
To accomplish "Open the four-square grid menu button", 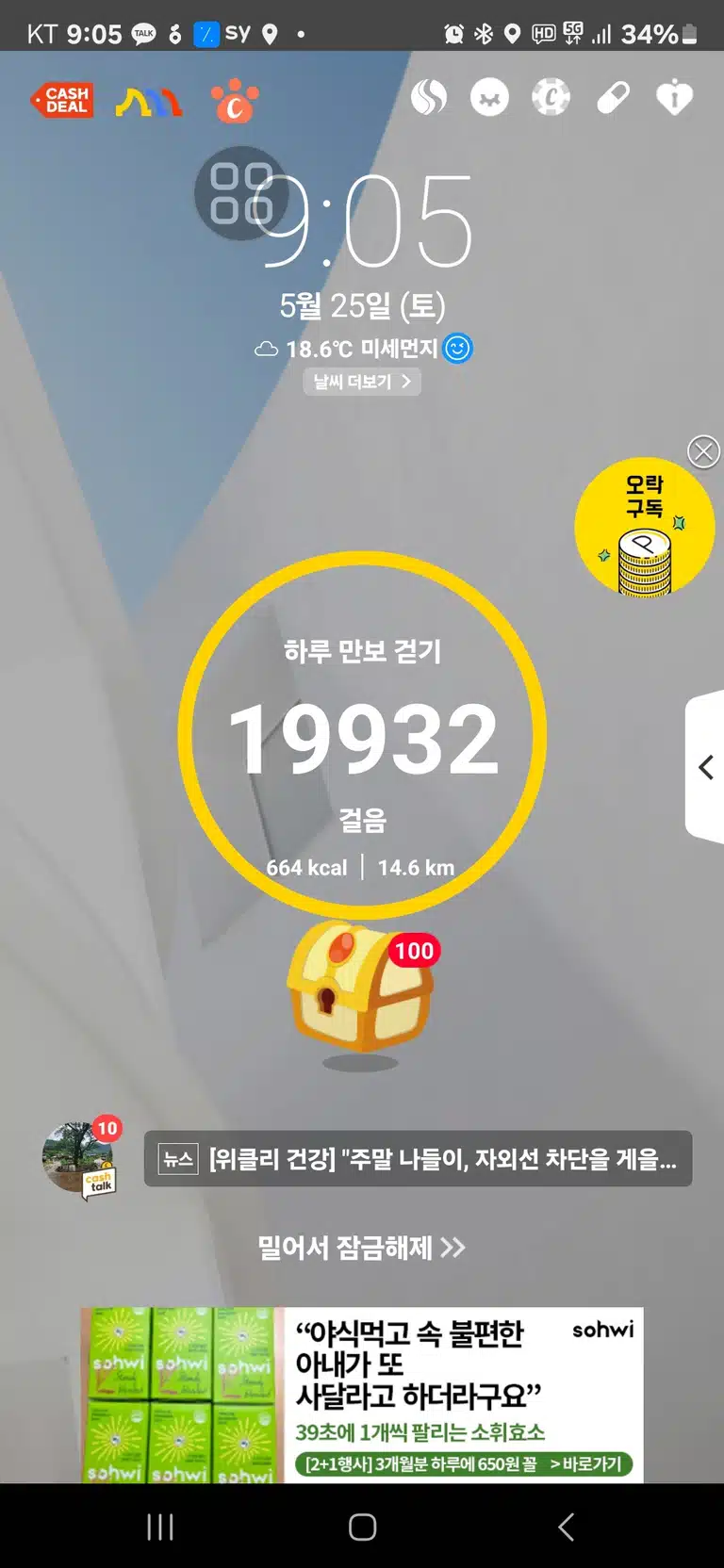I will [240, 193].
